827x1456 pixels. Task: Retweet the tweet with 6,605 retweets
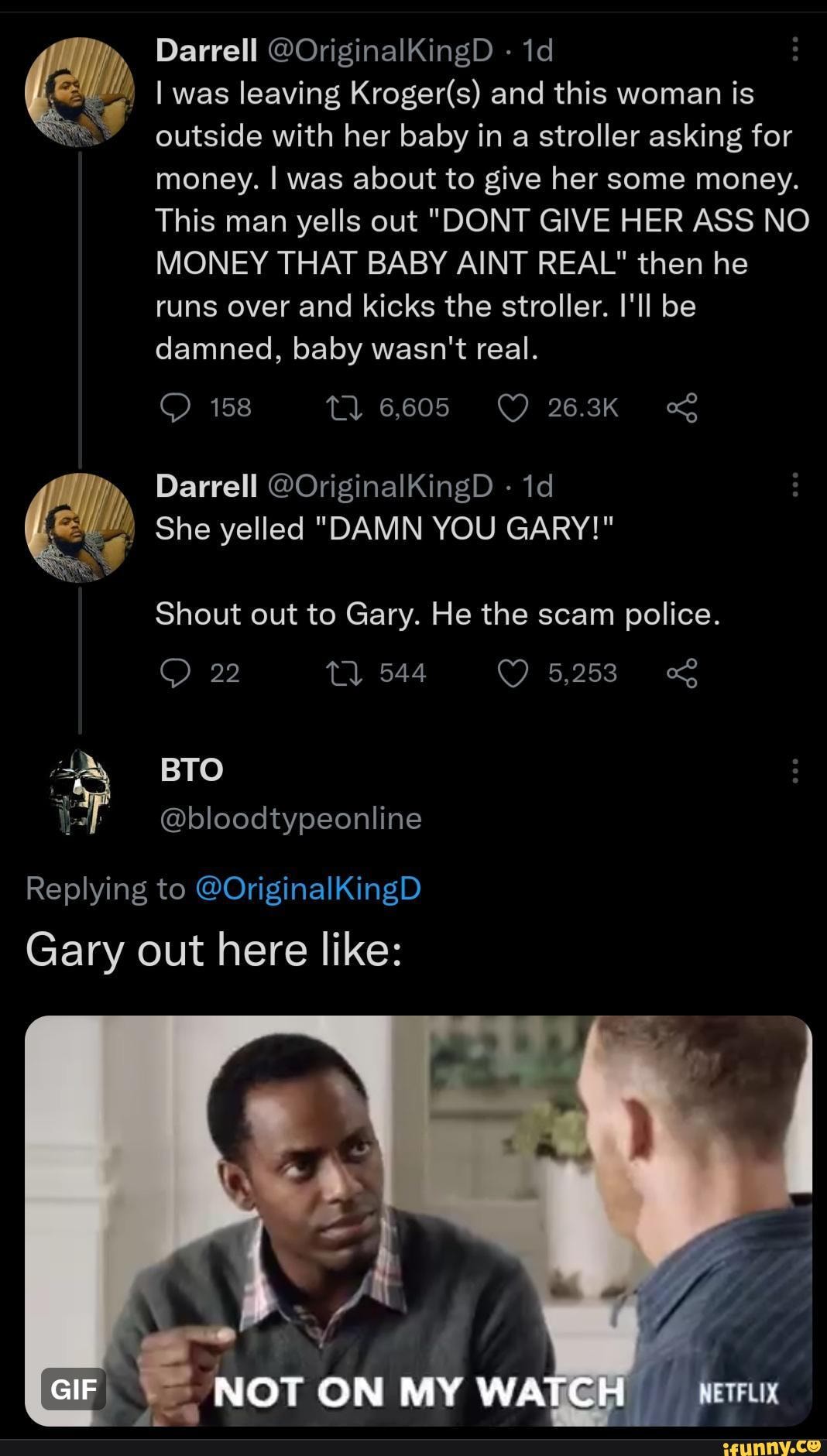345,407
